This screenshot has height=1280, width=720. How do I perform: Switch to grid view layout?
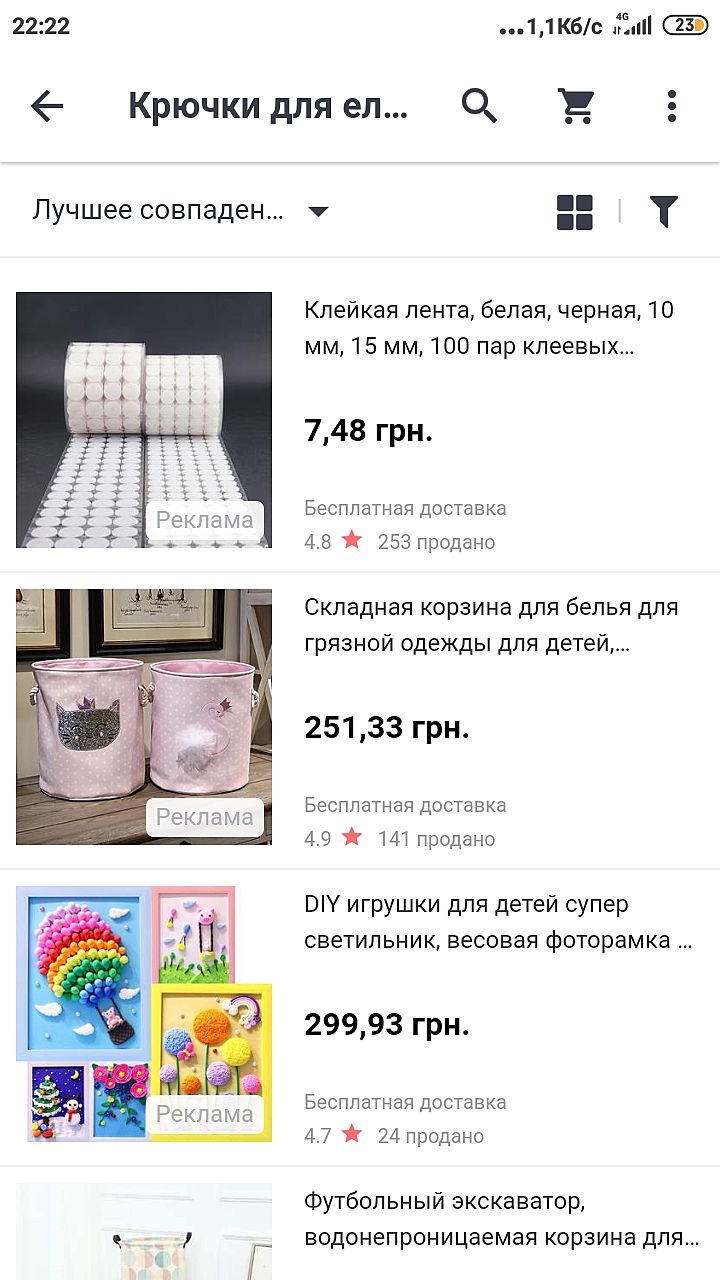[575, 212]
